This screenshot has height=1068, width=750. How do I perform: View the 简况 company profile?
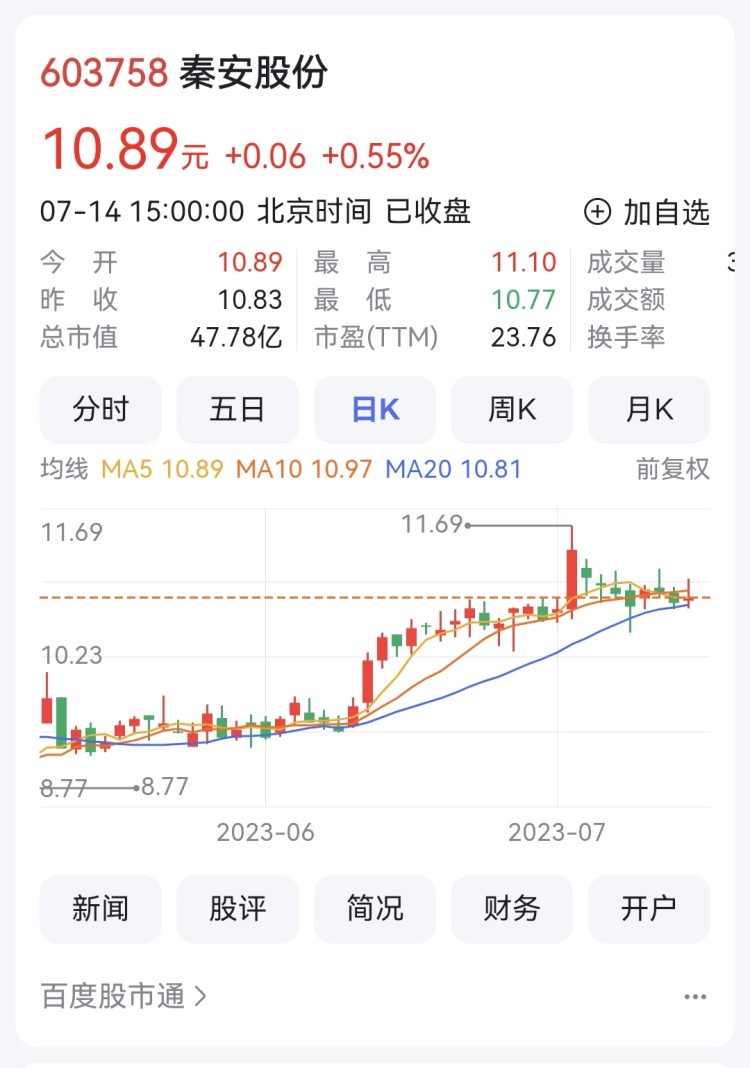(x=375, y=908)
